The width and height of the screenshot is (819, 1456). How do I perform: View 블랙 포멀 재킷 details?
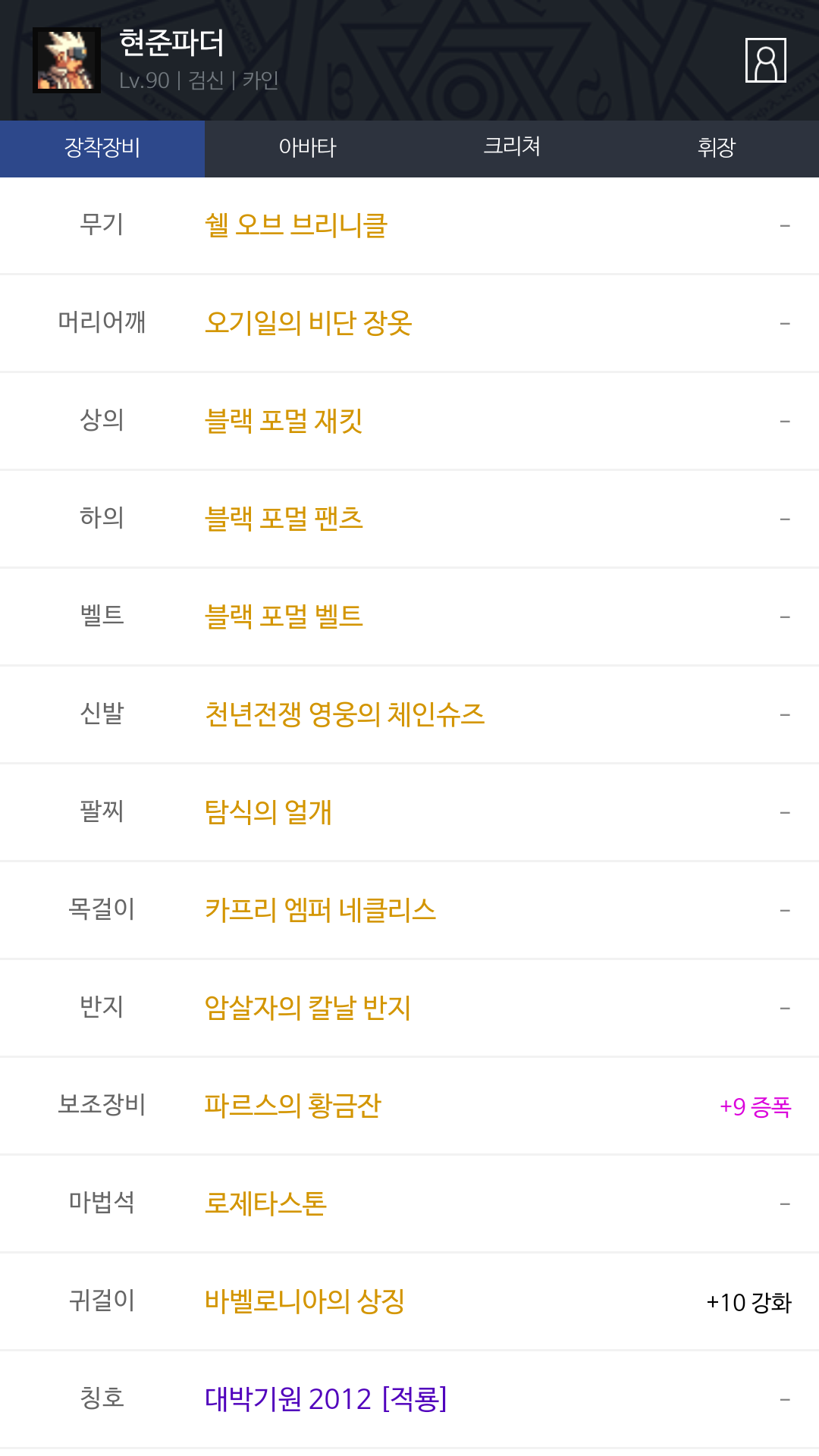pos(284,421)
